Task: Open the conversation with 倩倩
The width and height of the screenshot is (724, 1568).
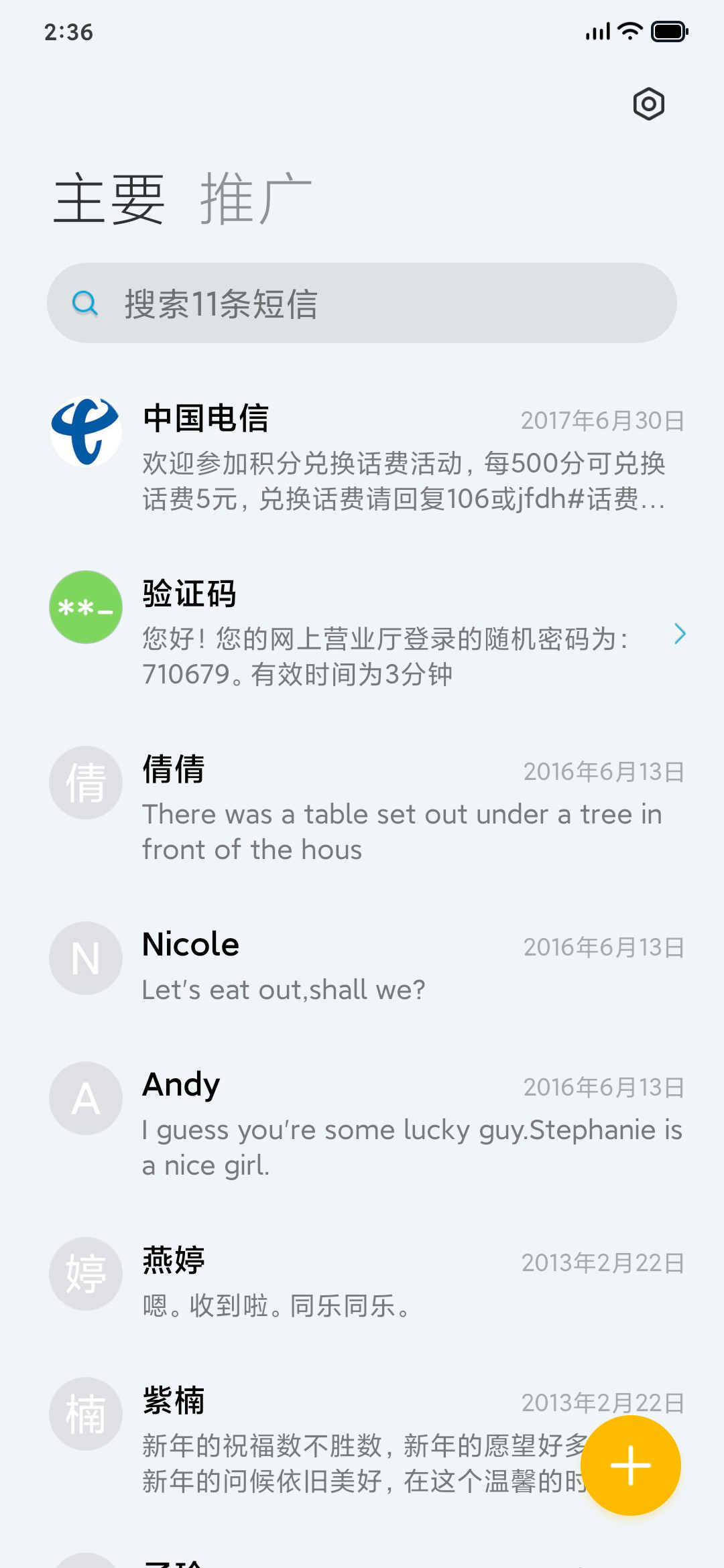Action: tap(362, 808)
